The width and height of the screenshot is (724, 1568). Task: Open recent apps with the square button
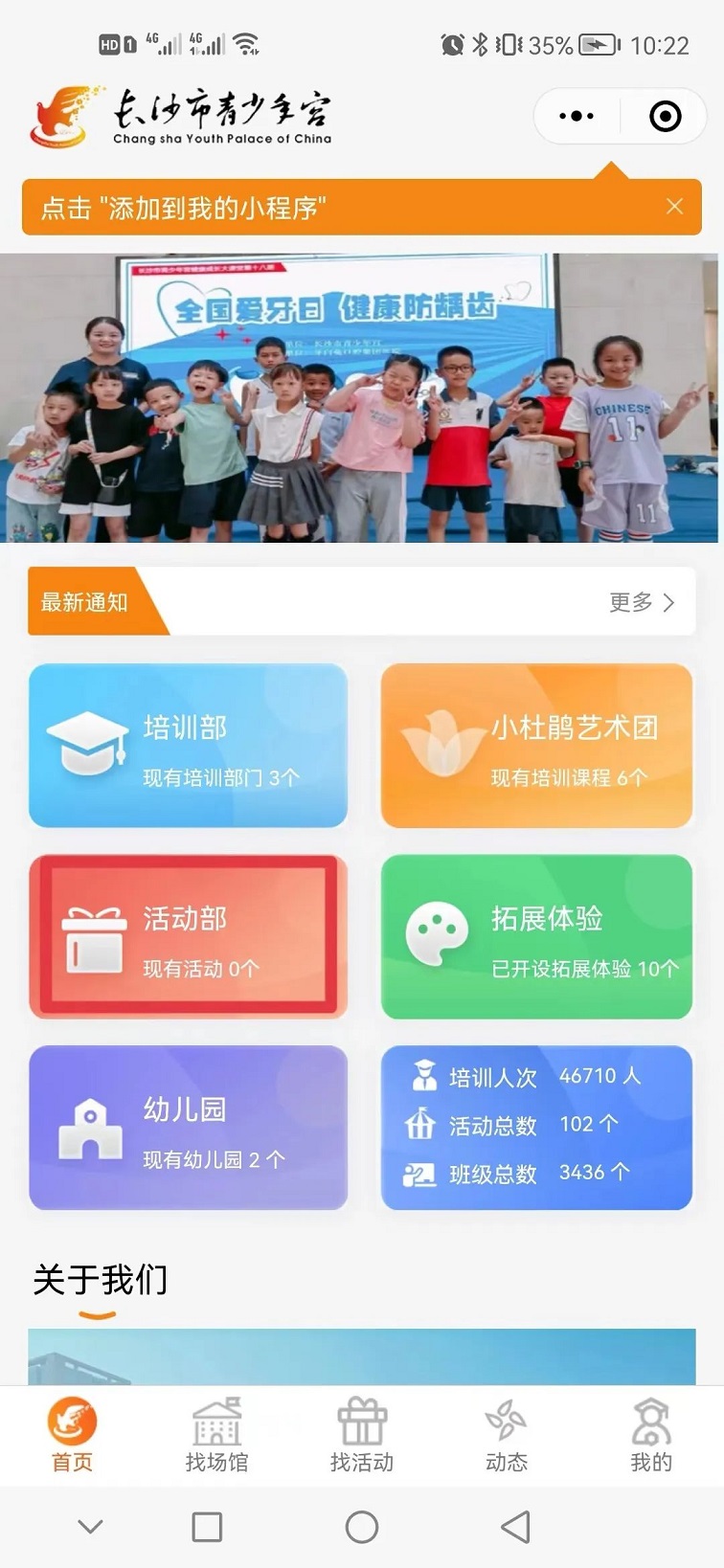tap(207, 1527)
